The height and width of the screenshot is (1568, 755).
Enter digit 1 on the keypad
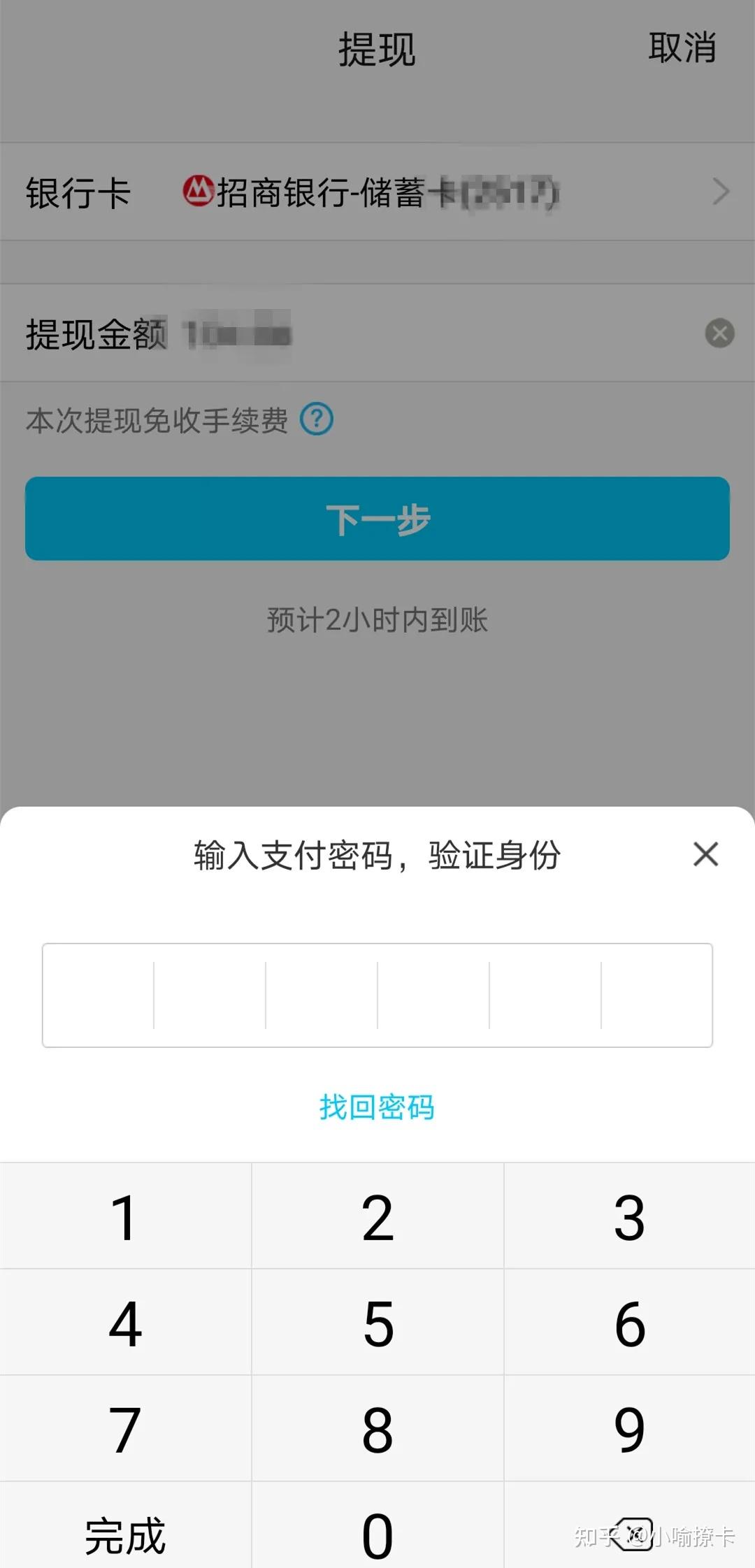tap(125, 1217)
